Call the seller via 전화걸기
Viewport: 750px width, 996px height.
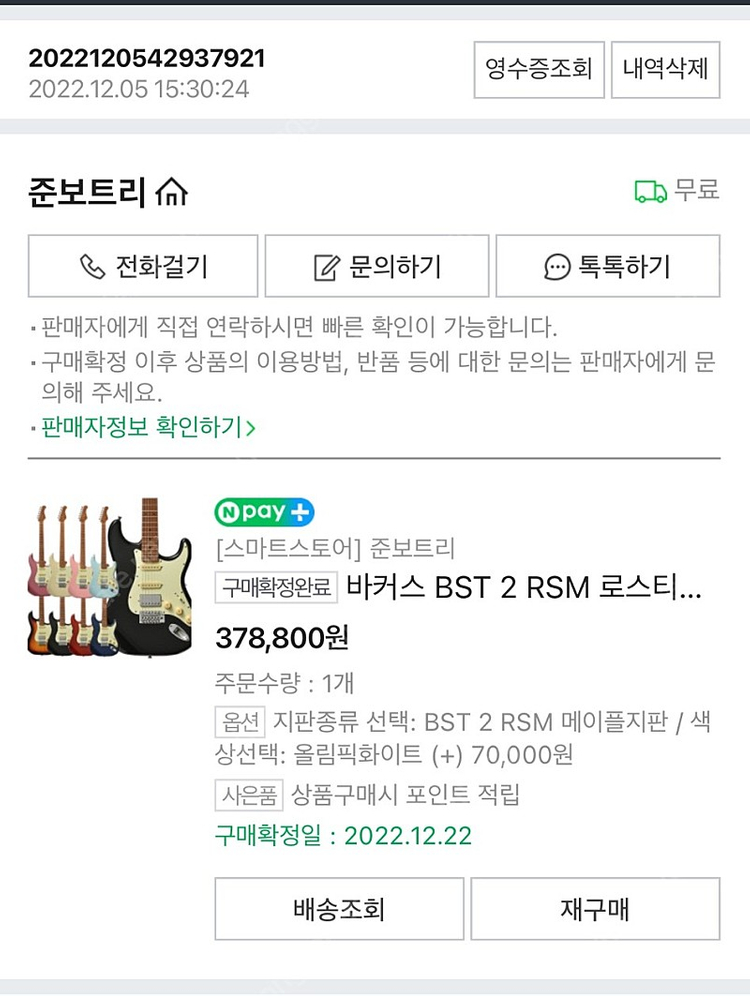point(143,266)
